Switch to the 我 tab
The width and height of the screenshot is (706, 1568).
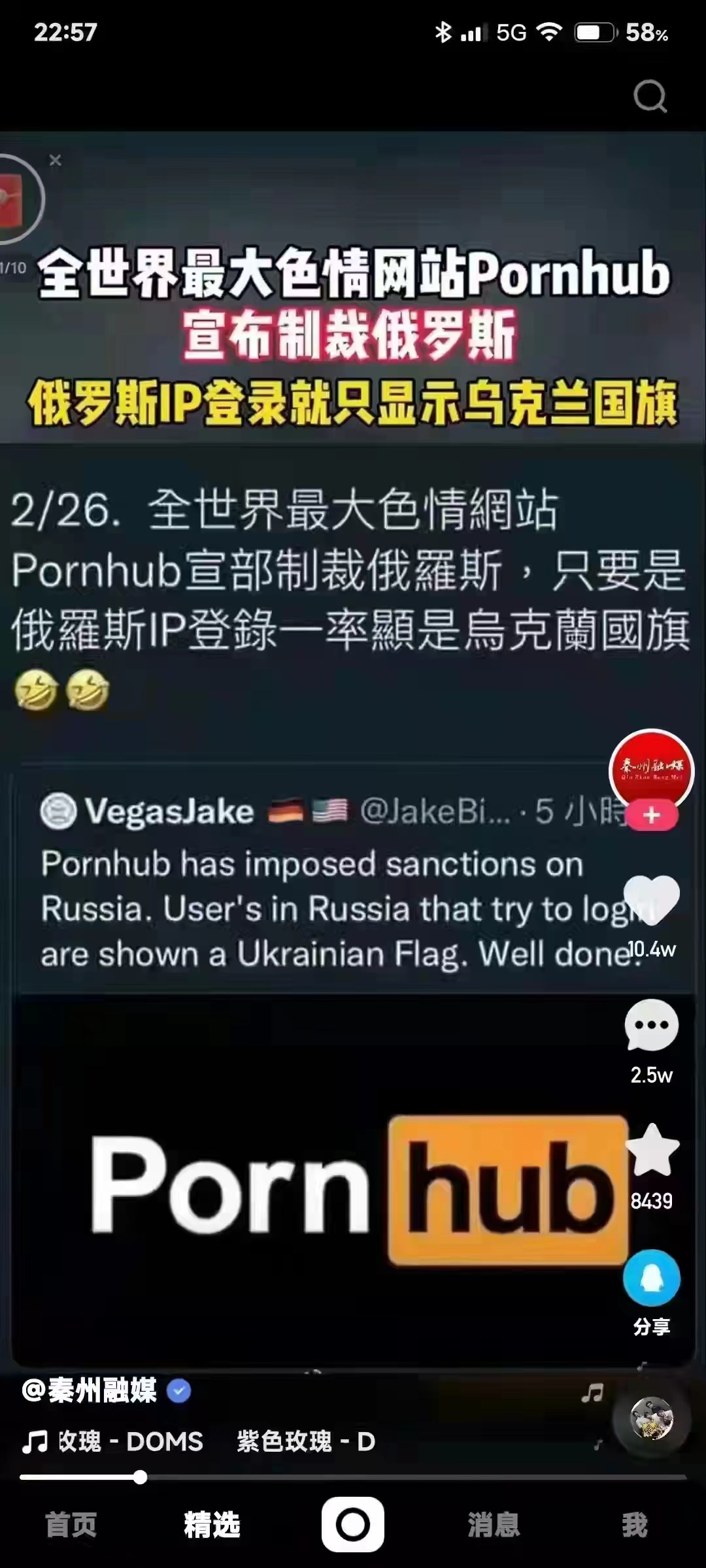[x=634, y=1526]
